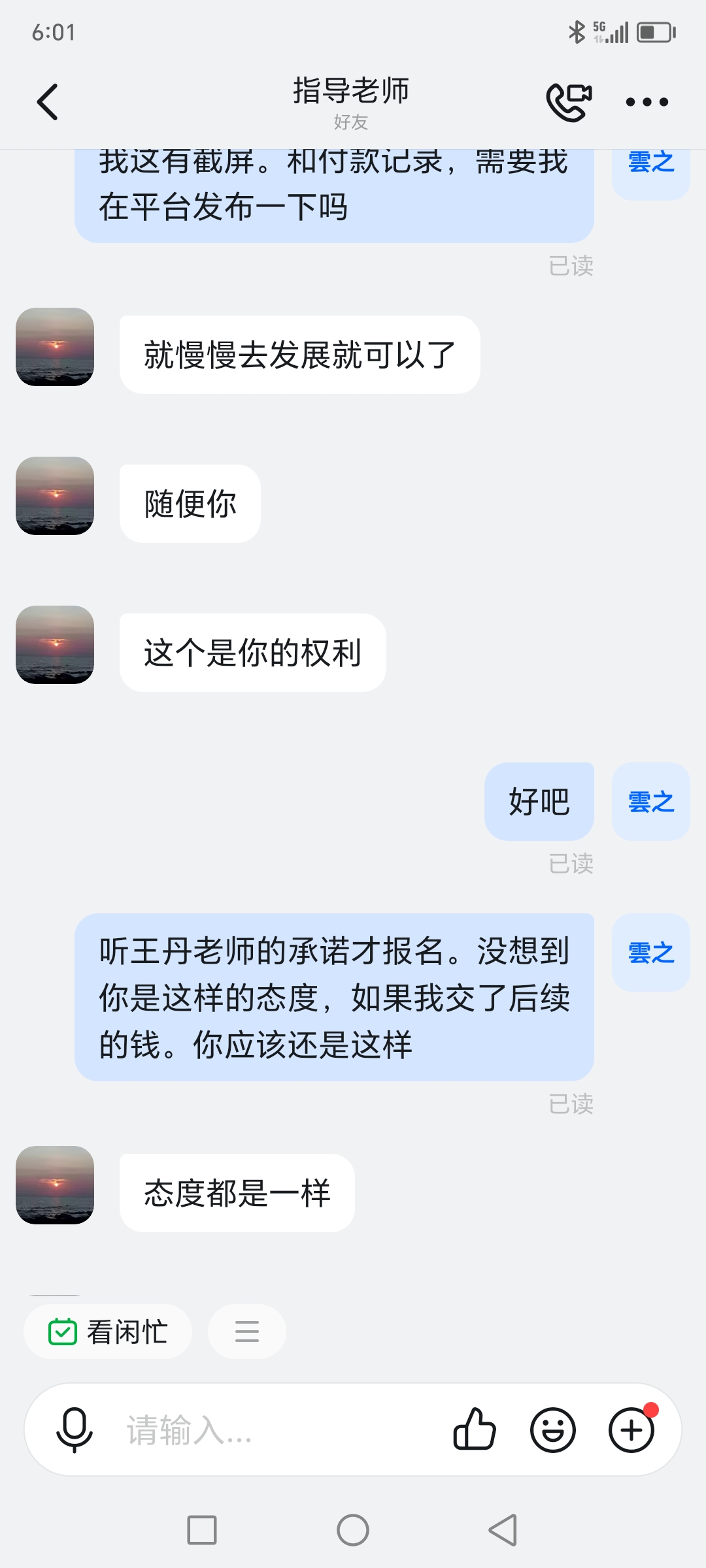The width and height of the screenshot is (706, 1568).
Task: Open the quick menu list chip
Action: click(247, 1331)
